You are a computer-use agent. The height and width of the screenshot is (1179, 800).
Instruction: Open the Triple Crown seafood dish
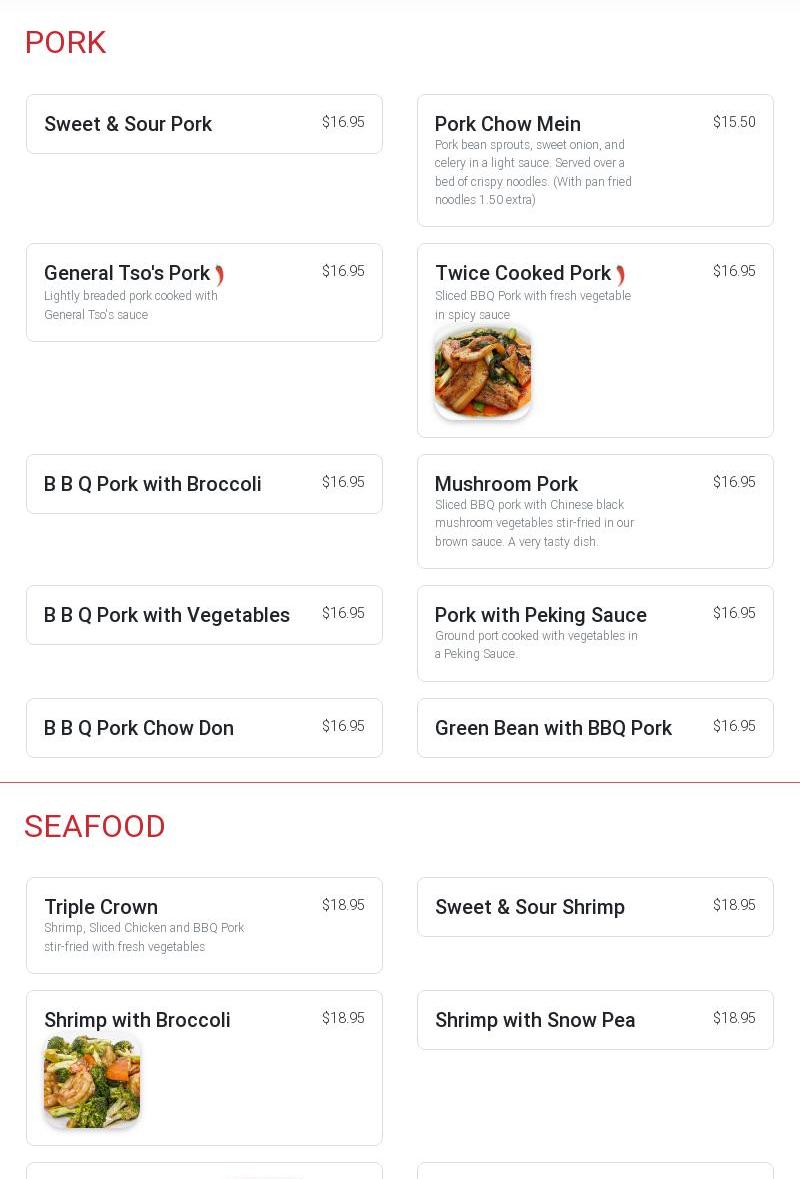pos(204,925)
